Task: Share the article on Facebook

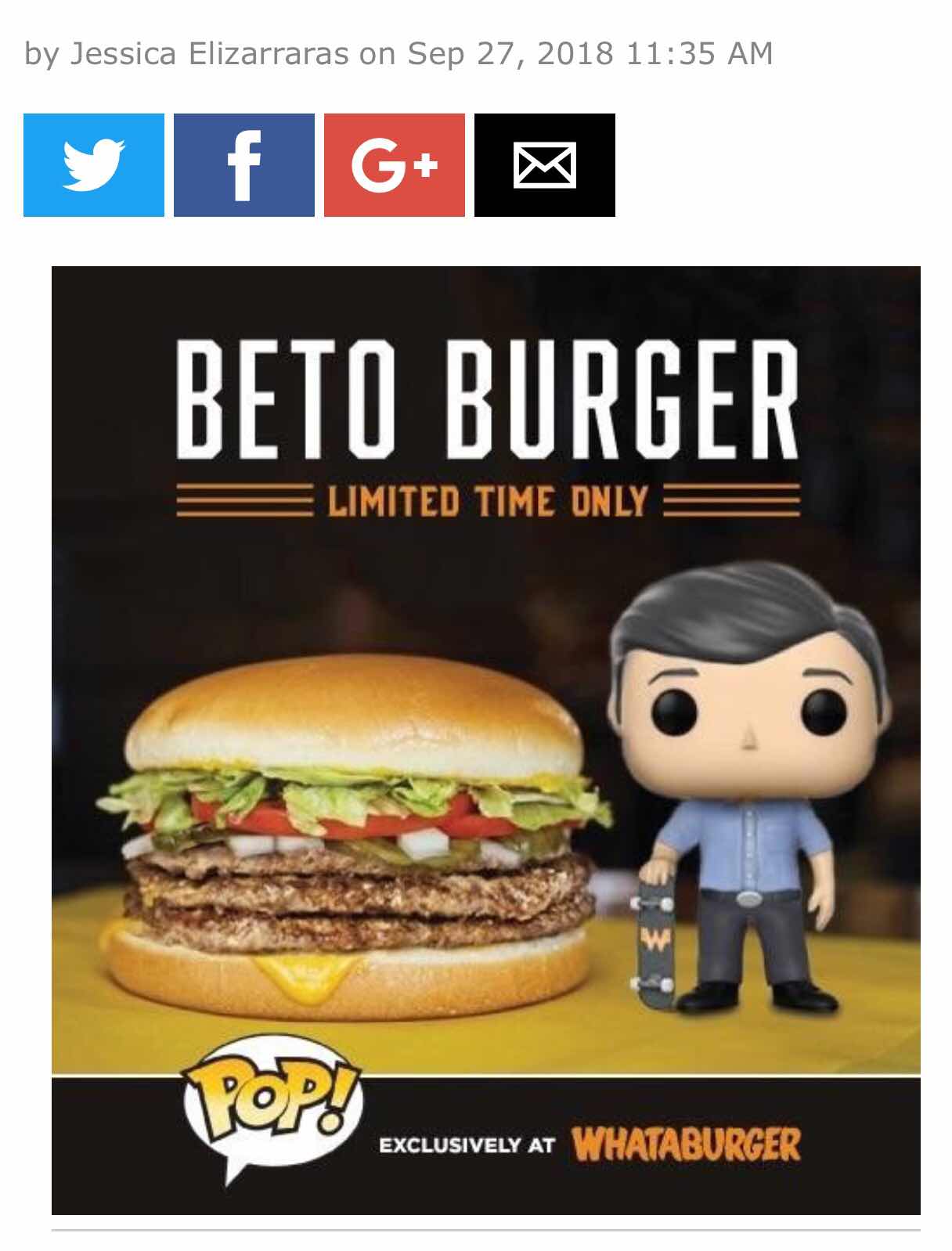Action: tap(243, 165)
